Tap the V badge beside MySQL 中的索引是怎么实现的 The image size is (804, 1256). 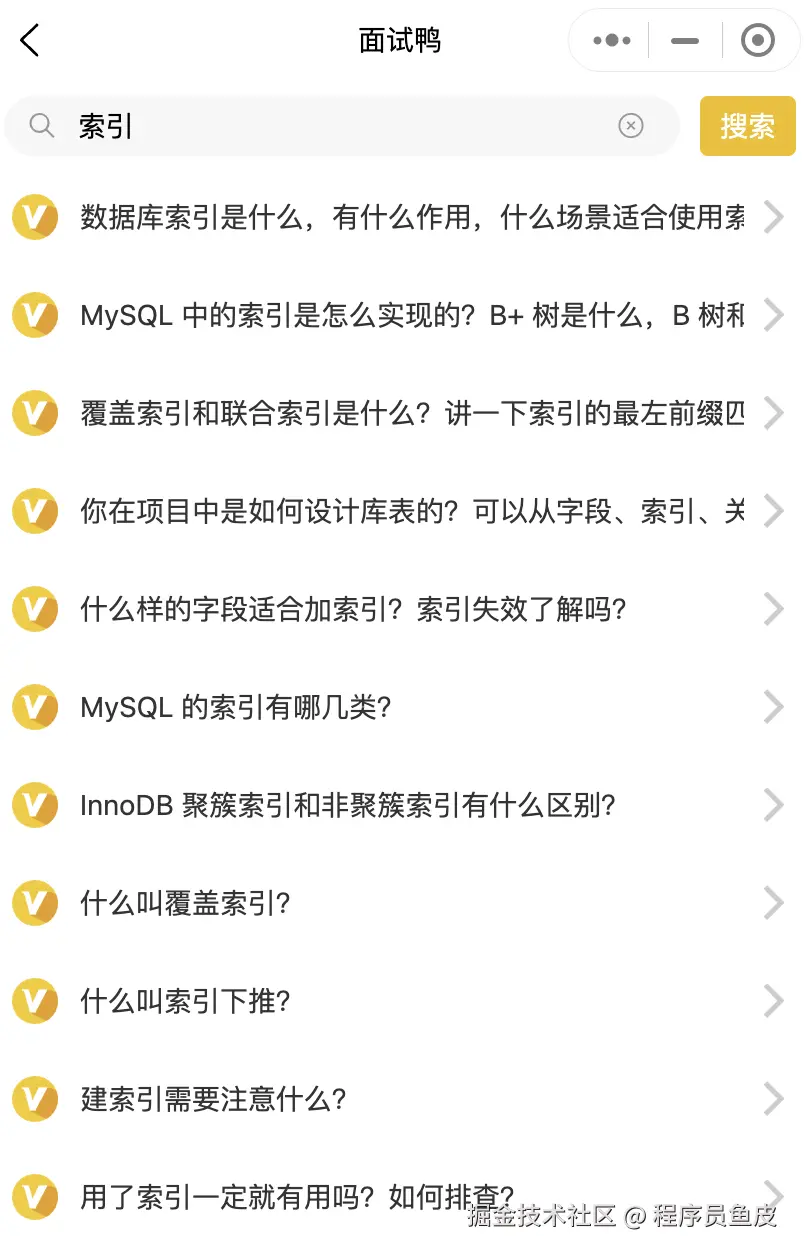[35, 315]
